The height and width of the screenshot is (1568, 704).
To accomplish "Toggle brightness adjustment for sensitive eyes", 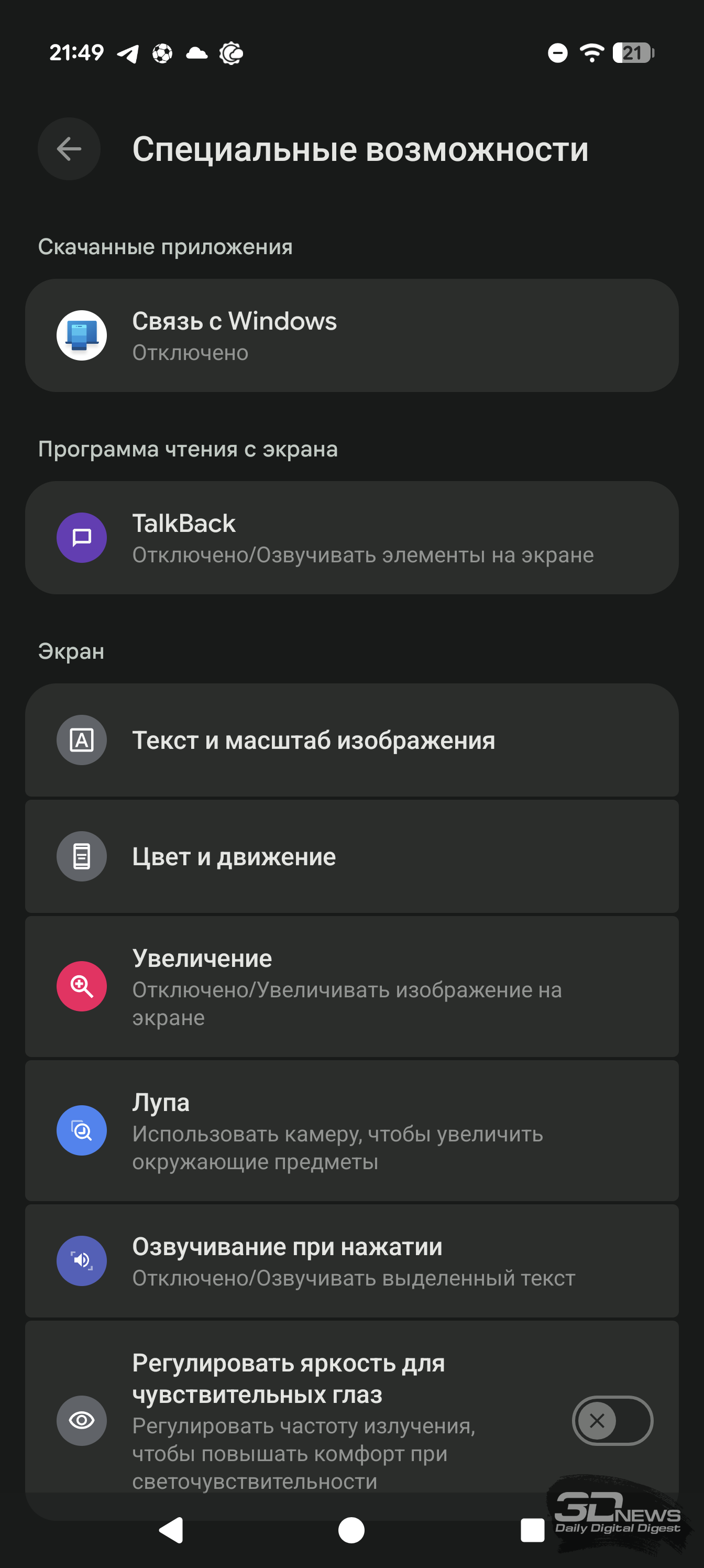I will coord(611,1420).
